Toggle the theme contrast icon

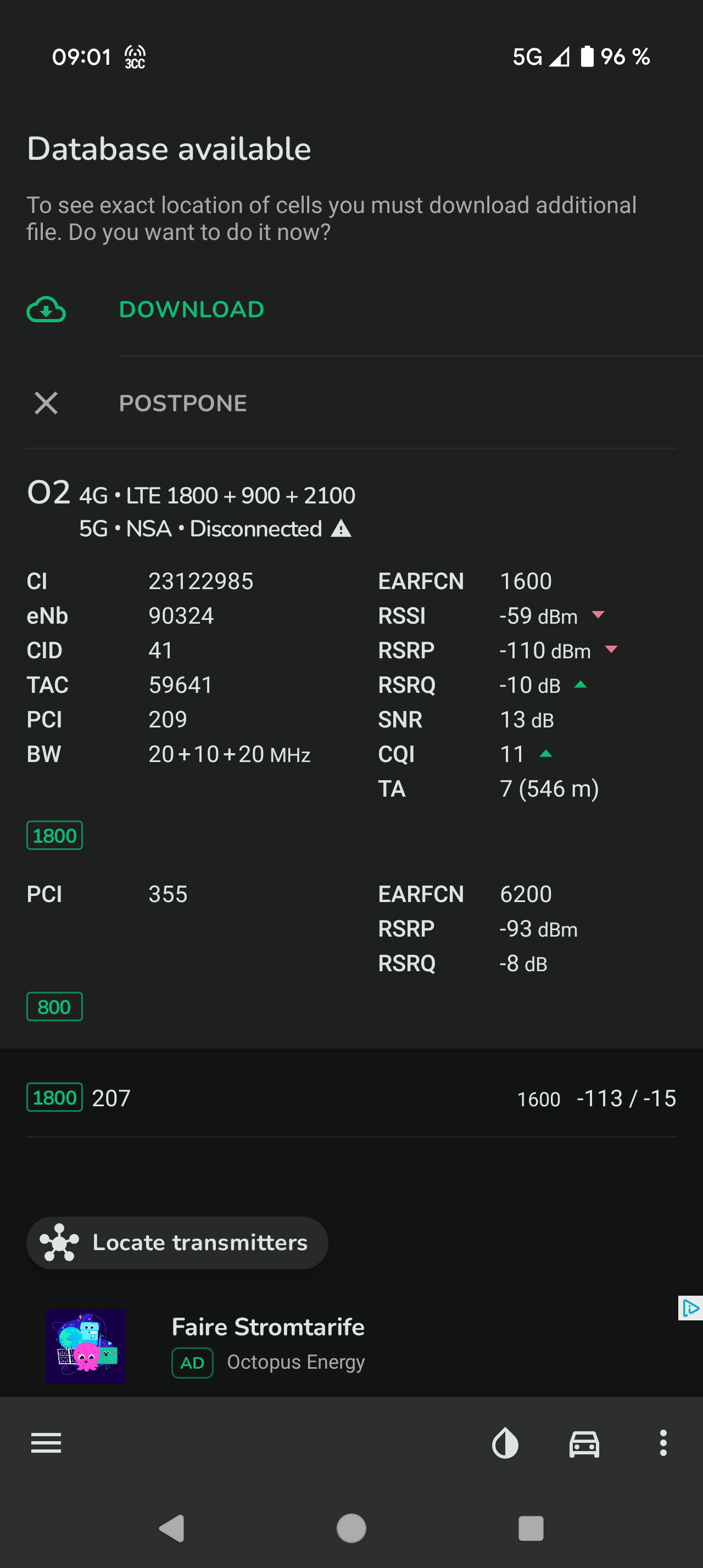click(505, 1443)
